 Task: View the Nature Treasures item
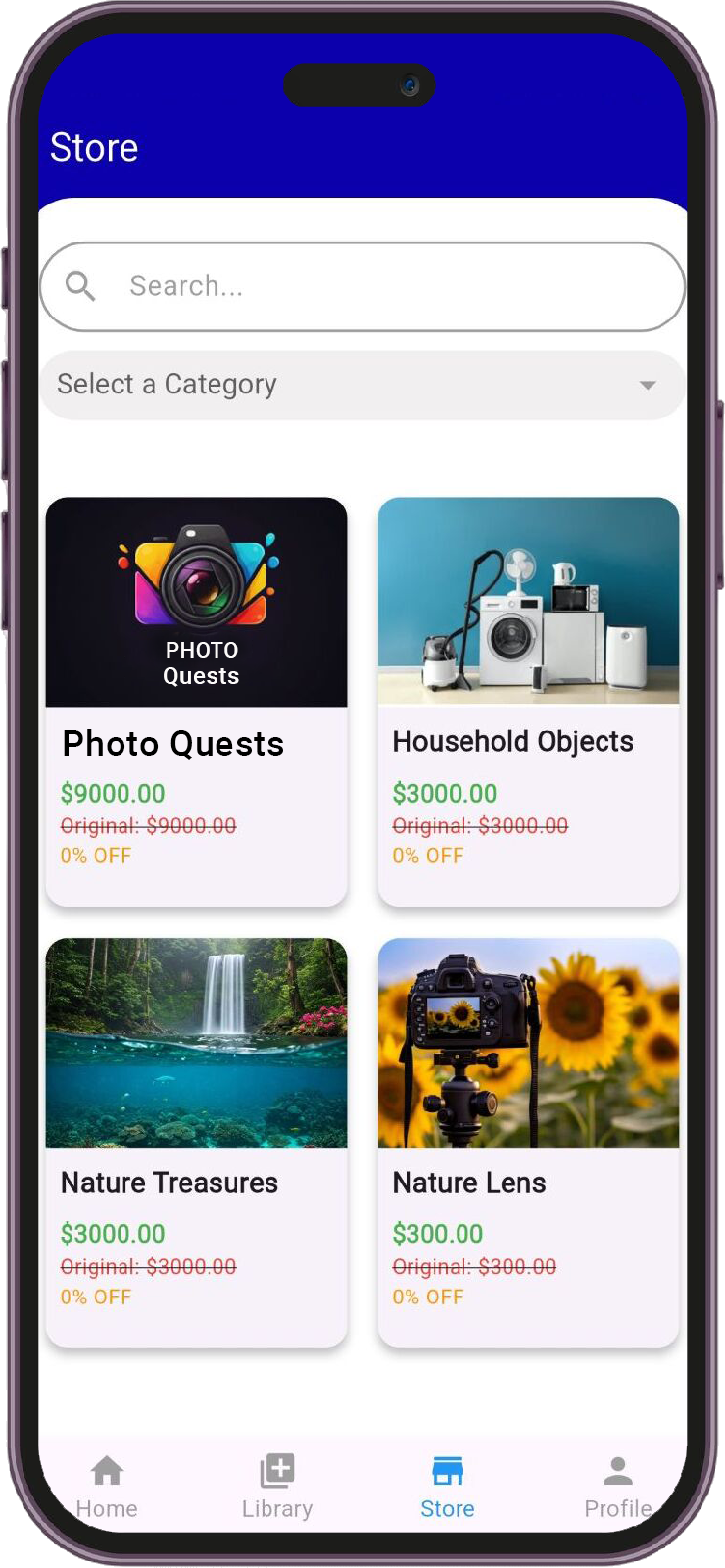pos(196,1142)
